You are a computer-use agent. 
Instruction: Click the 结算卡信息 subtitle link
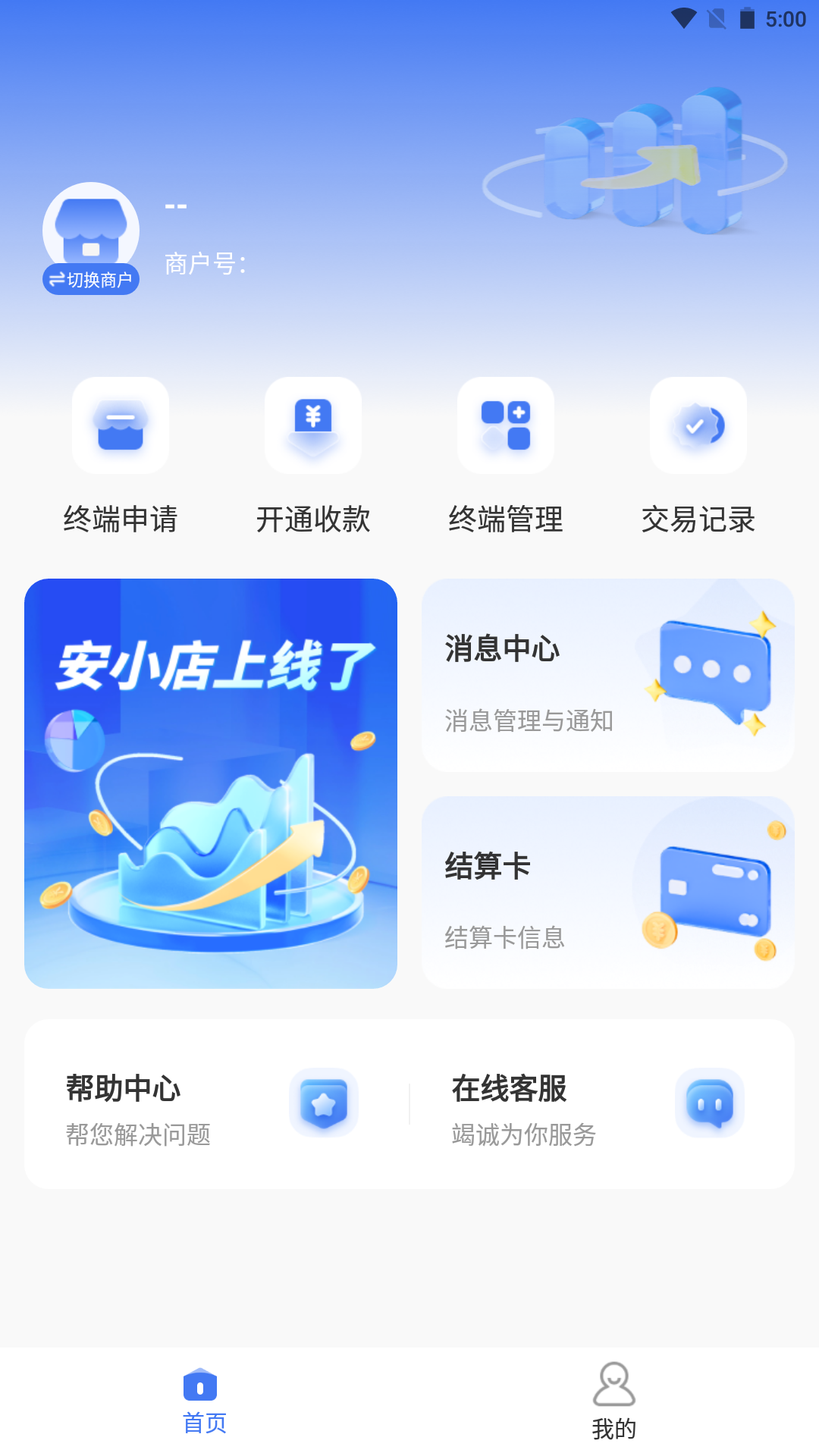click(504, 939)
